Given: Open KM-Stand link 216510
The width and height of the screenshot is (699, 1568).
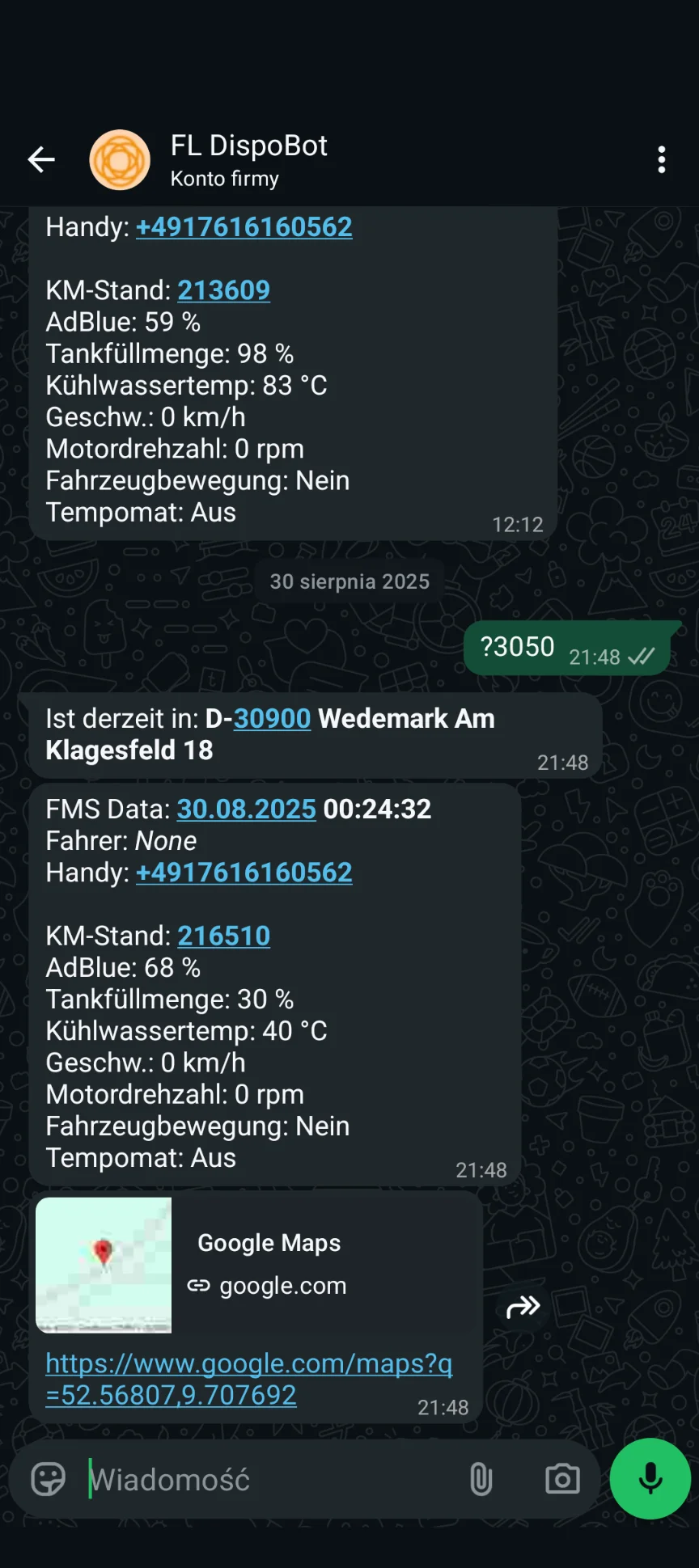Looking at the screenshot, I should 223,936.
